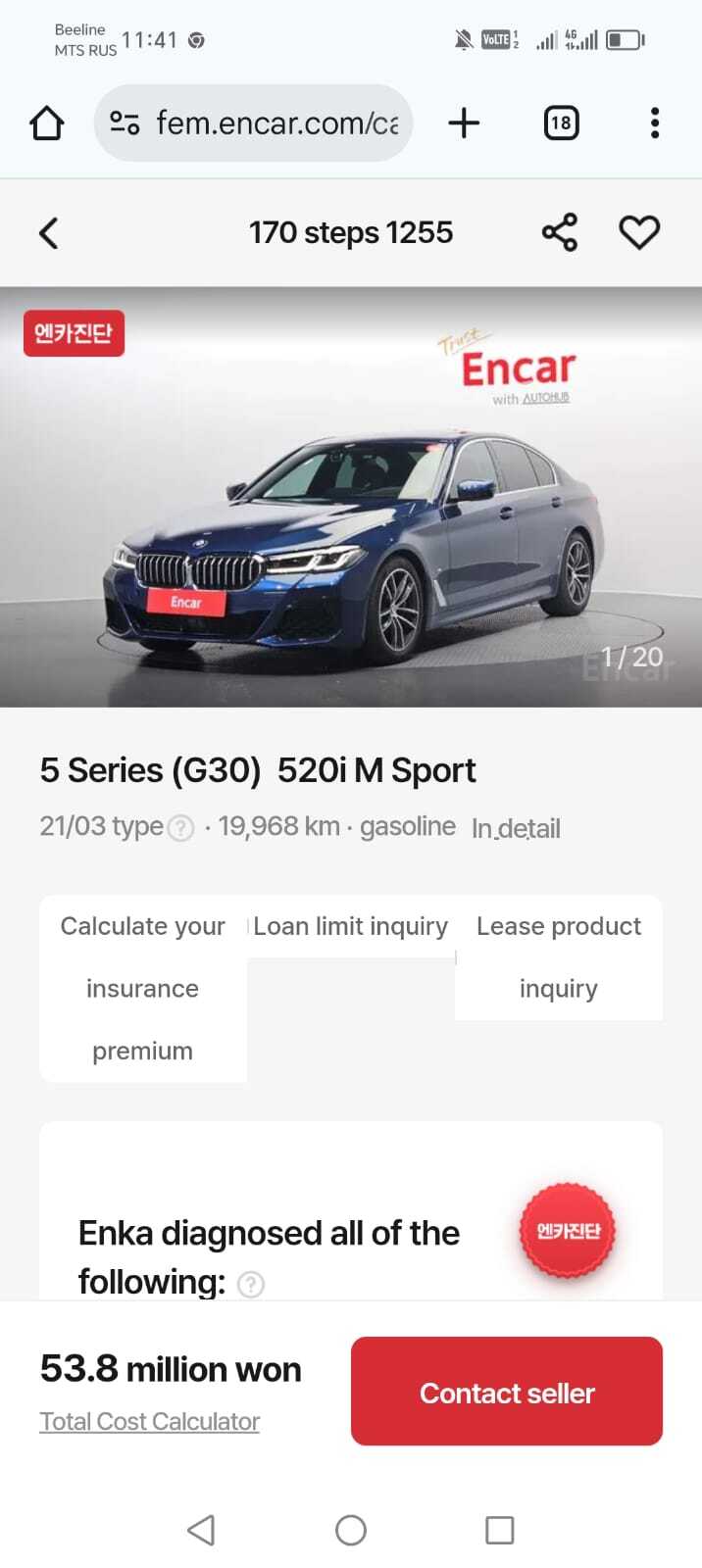
Task: Open Lease product inquiry
Action: pyautogui.click(x=559, y=956)
